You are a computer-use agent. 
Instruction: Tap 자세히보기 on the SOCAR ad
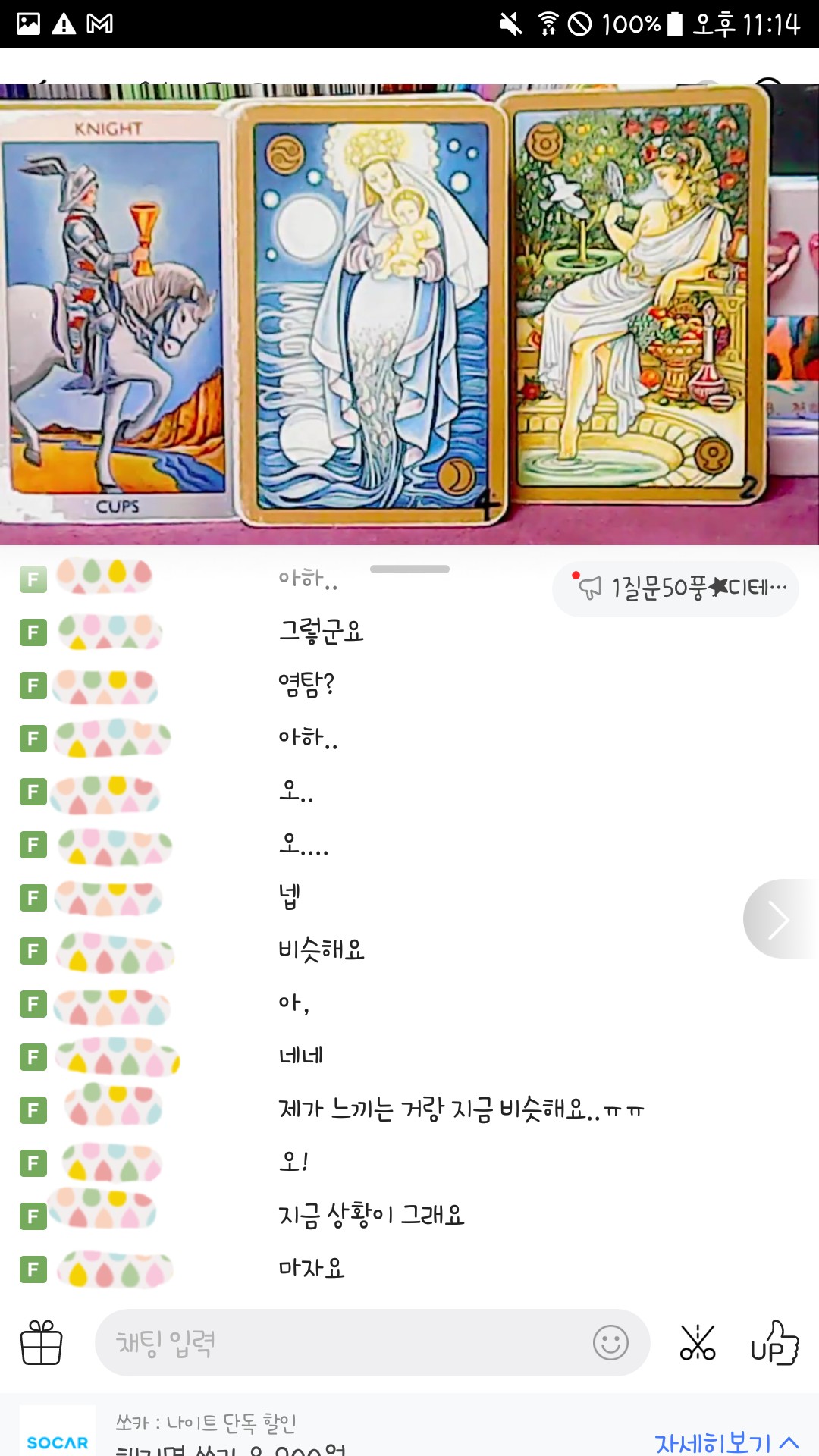(x=725, y=1442)
